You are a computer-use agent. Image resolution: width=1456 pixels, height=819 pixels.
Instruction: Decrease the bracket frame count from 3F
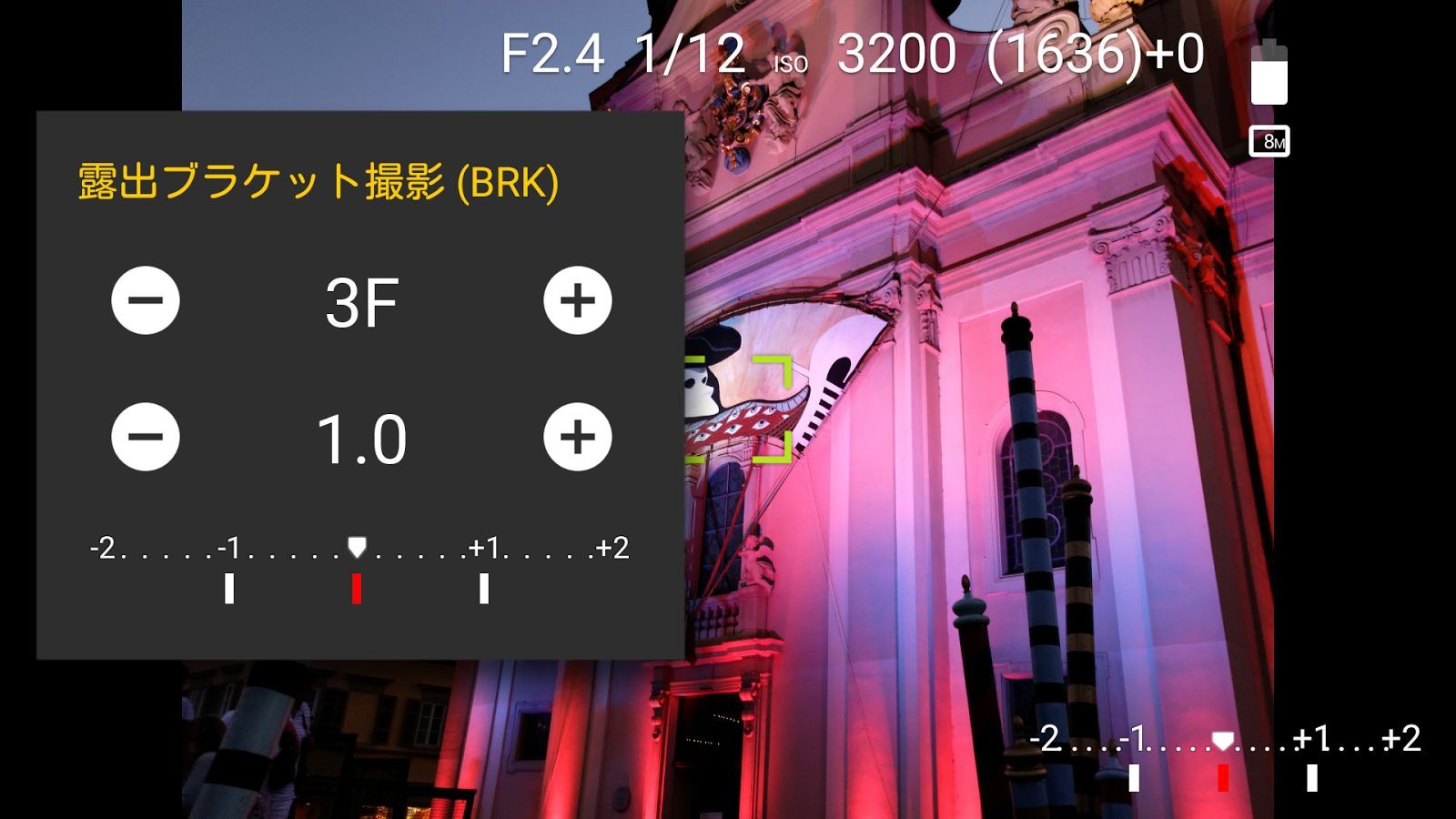point(146,300)
